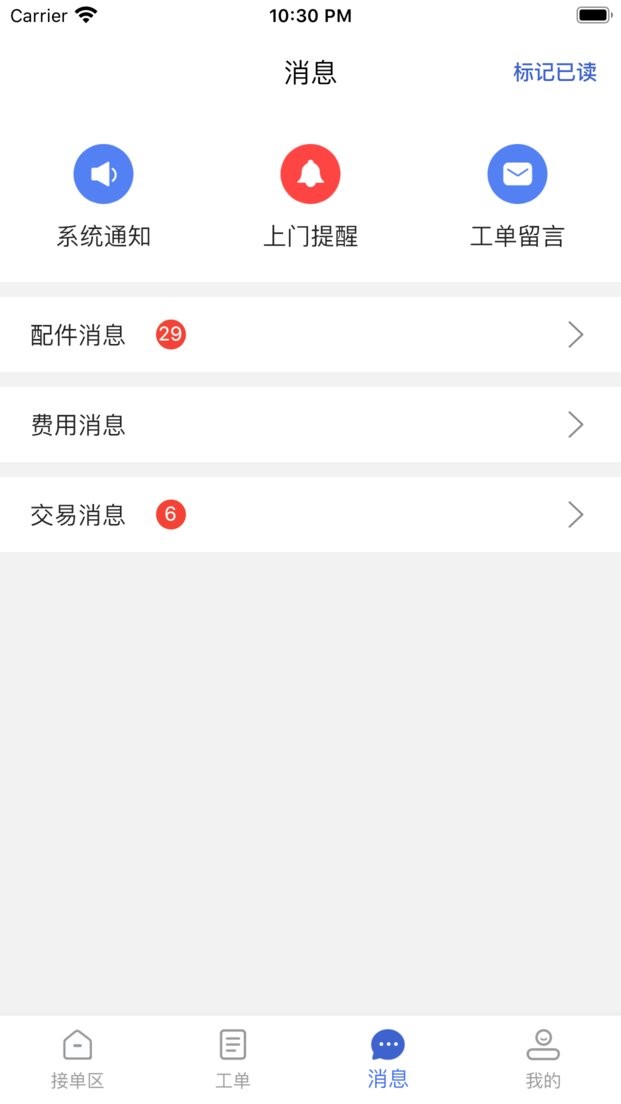
Task: Open the 配件消息 row
Action: (x=310, y=335)
